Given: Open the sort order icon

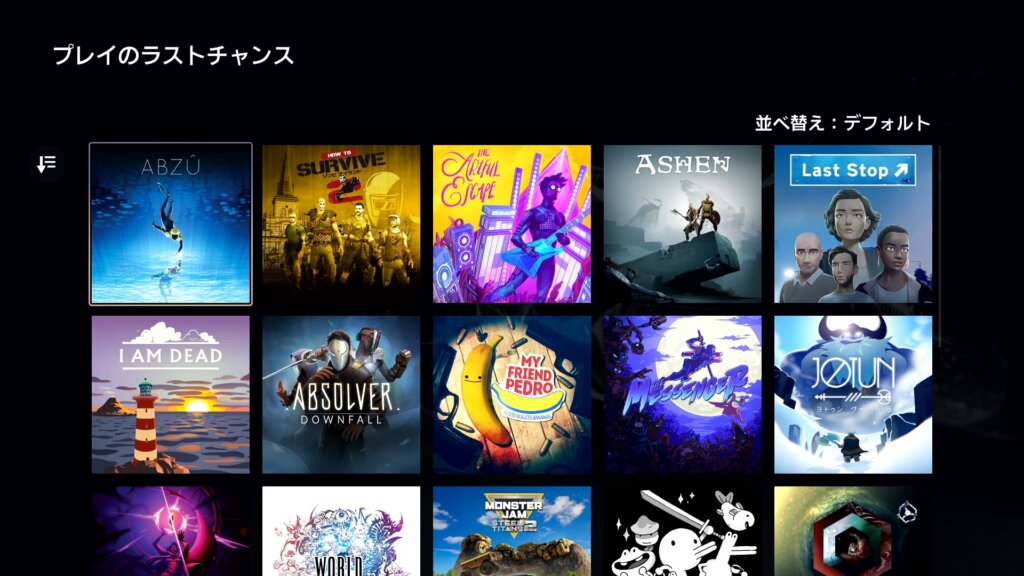Looking at the screenshot, I should [47, 163].
